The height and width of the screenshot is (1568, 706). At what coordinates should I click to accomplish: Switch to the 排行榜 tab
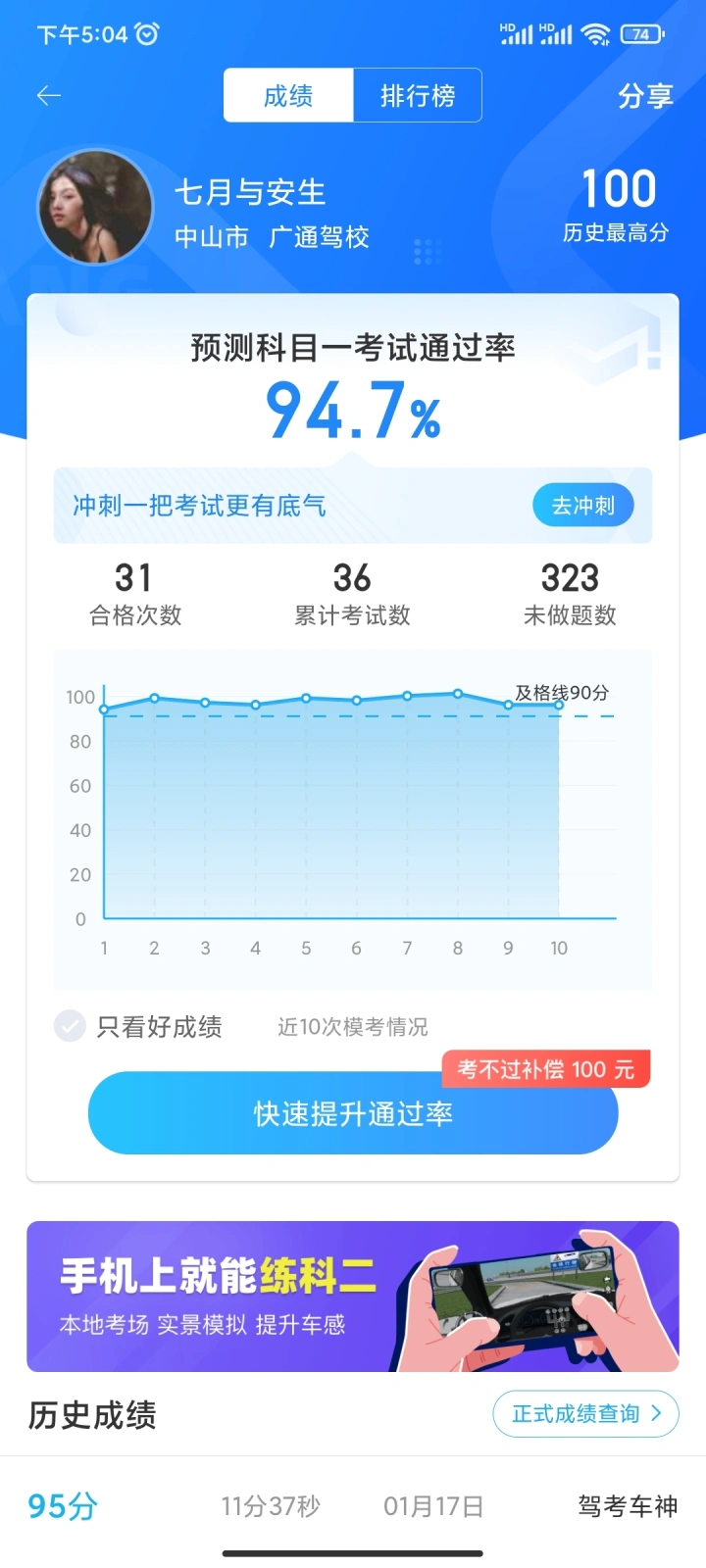(418, 95)
